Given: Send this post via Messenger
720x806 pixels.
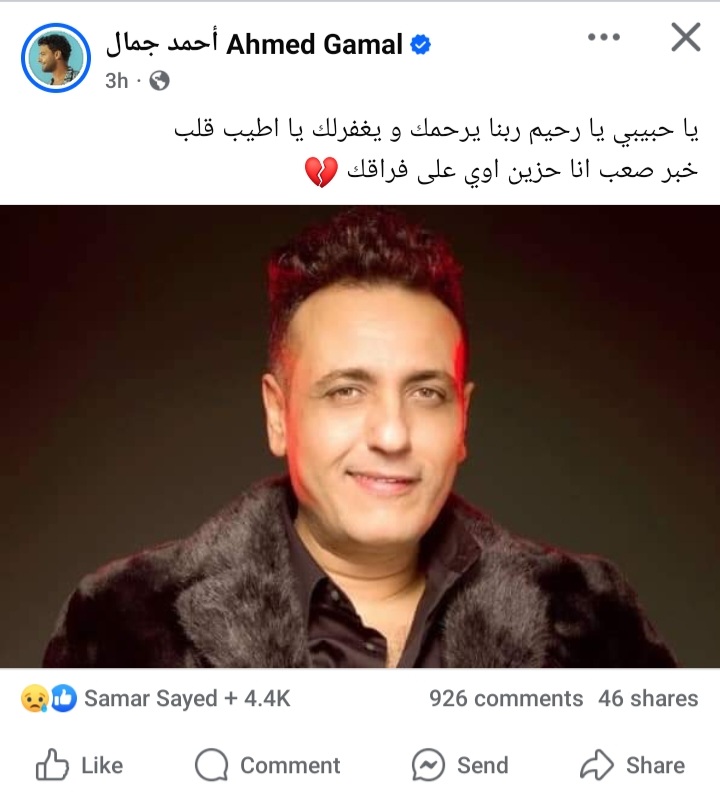Looking at the screenshot, I should pos(461,766).
